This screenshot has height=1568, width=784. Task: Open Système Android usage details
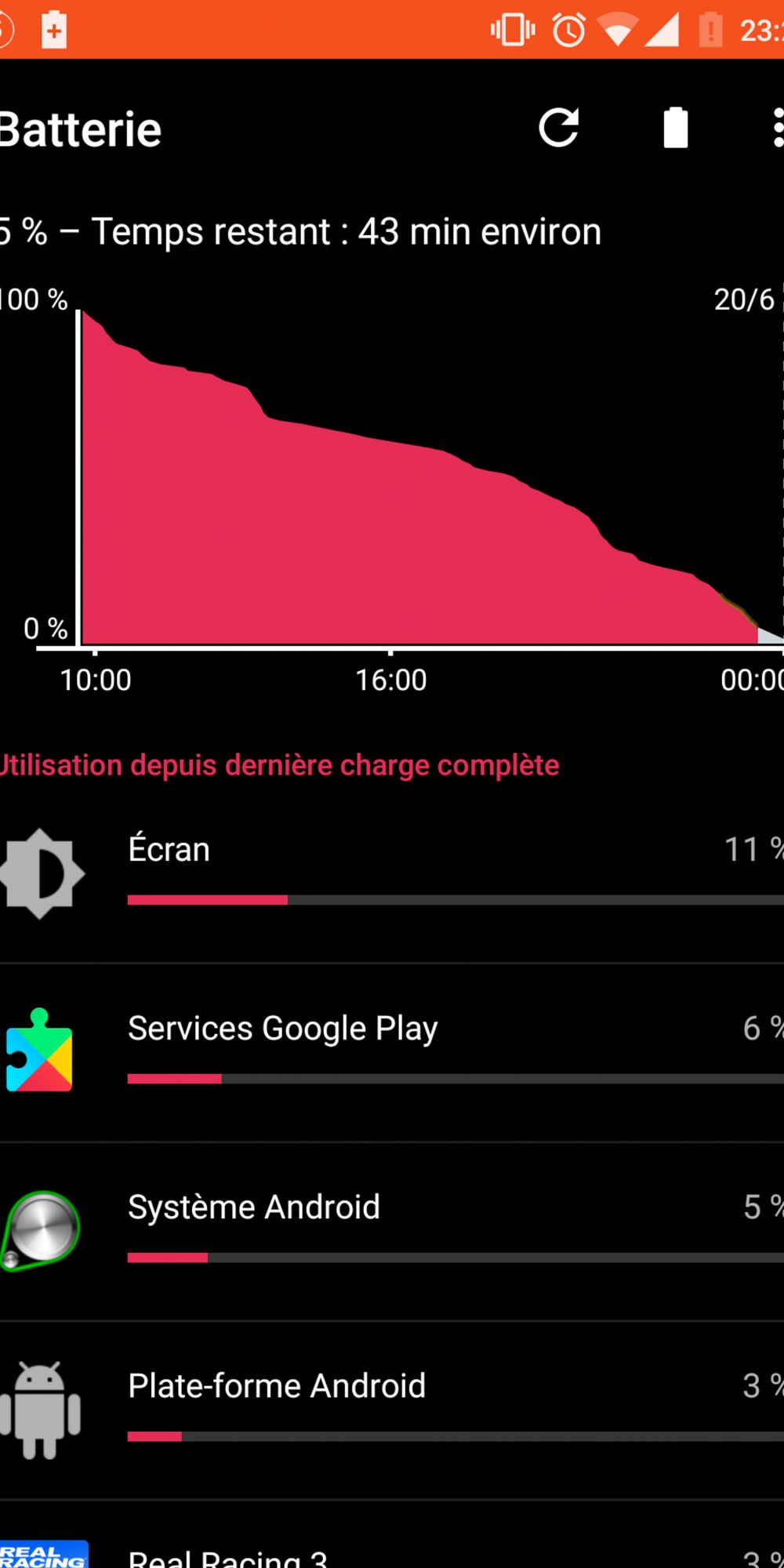[x=392, y=1231]
